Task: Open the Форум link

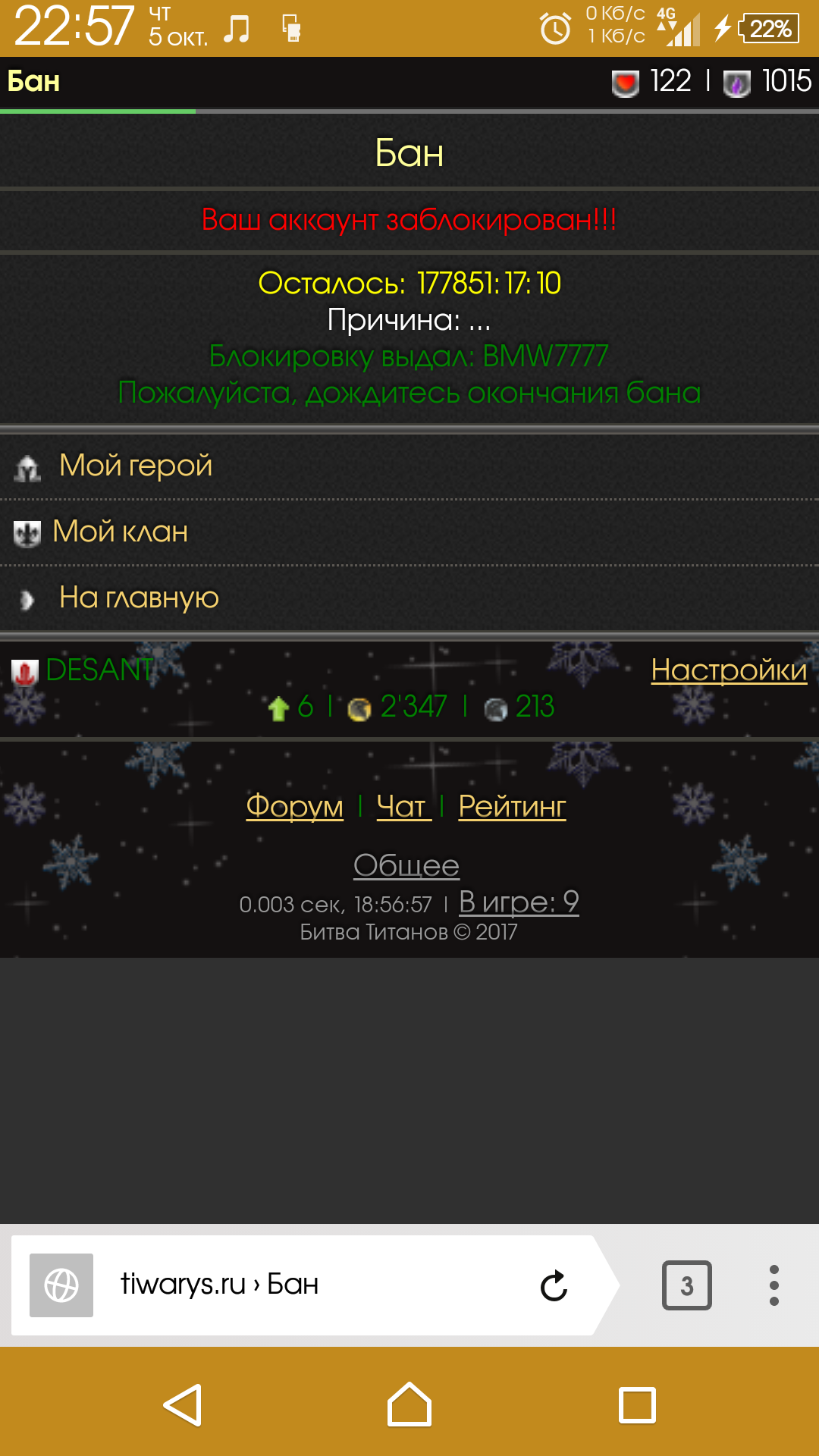Action: [x=295, y=805]
